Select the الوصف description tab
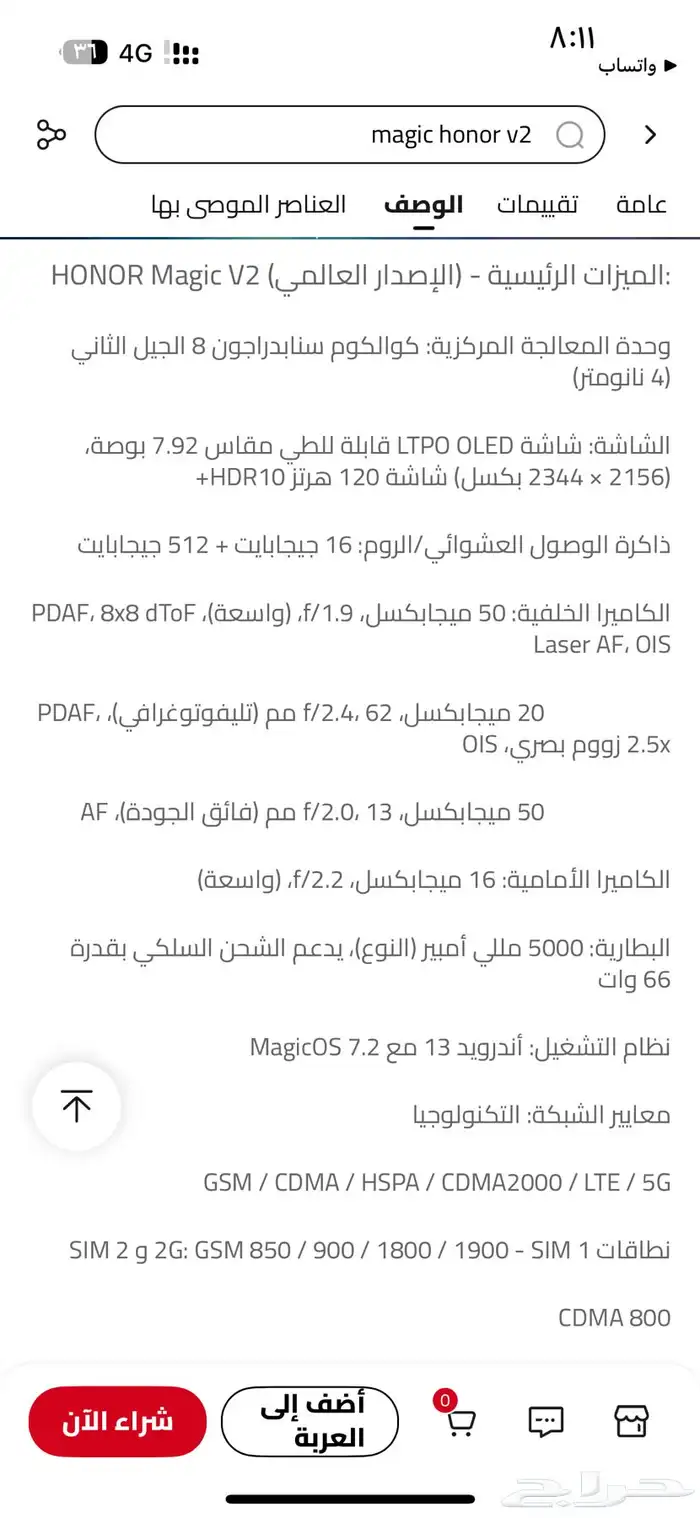The height and width of the screenshot is (1518, 700). [423, 205]
